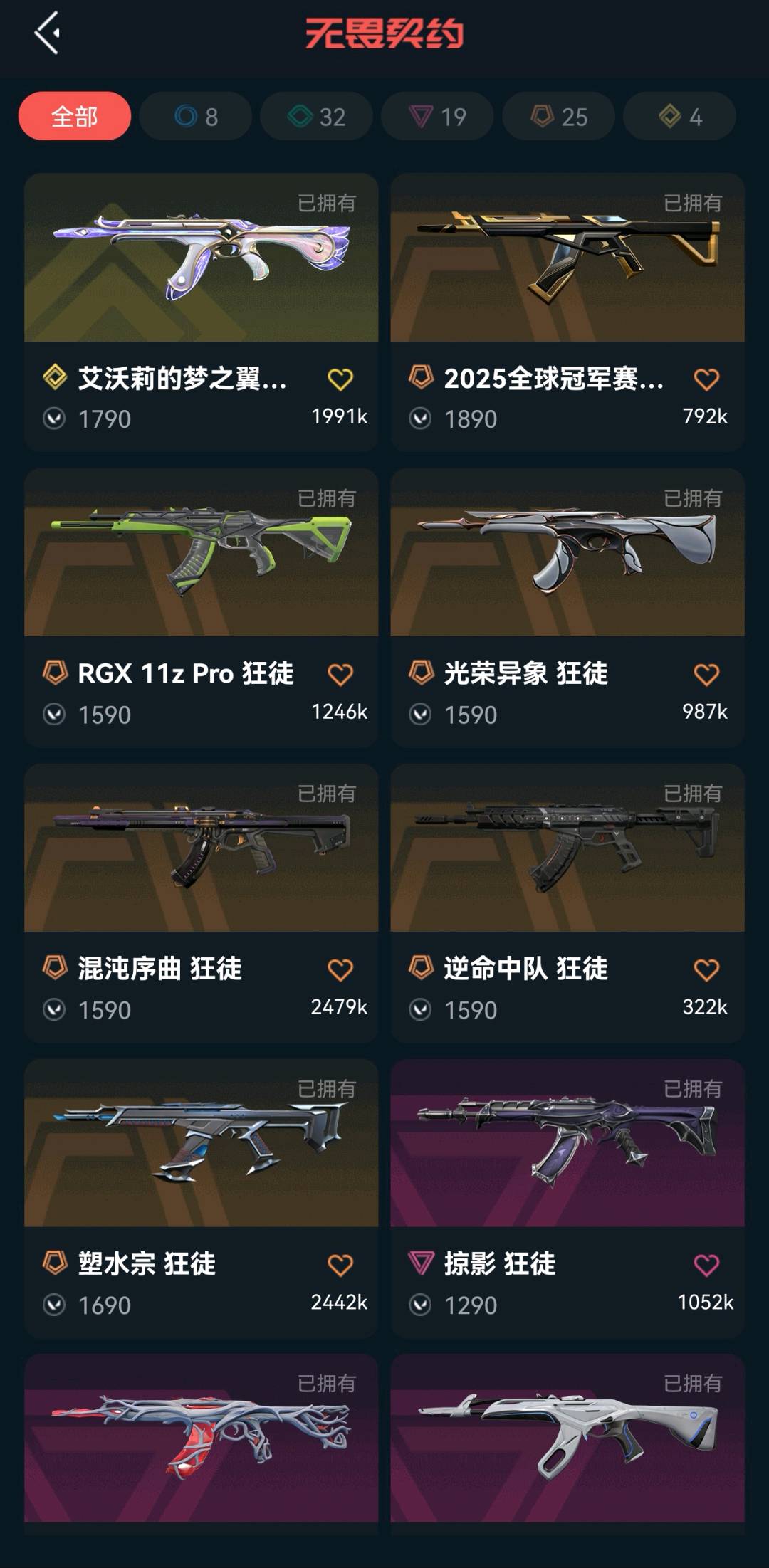Screen dimensions: 769x1568
Task: Open the RGX 11z Pro 狂徒 card
Action: point(202,607)
